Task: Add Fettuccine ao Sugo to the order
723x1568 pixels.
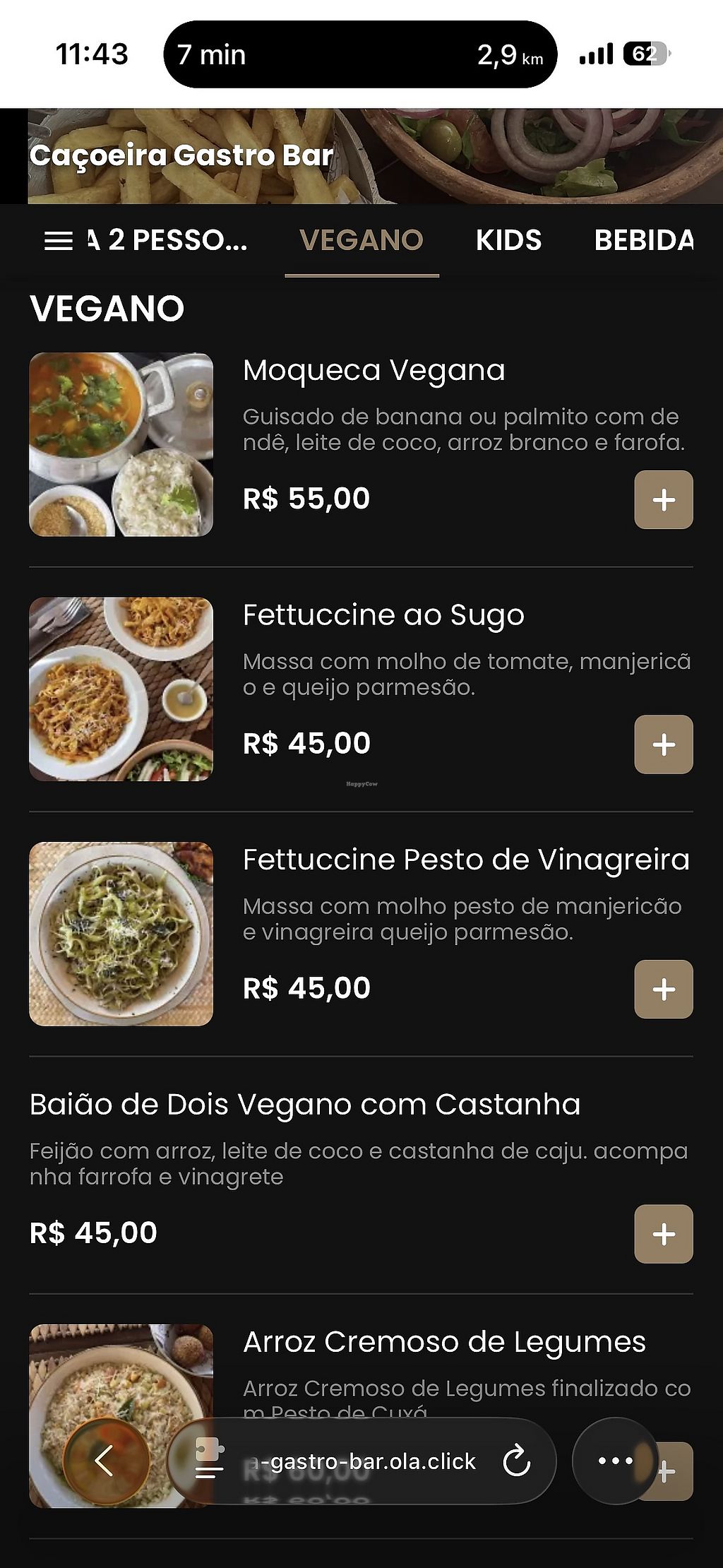Action: (663, 744)
